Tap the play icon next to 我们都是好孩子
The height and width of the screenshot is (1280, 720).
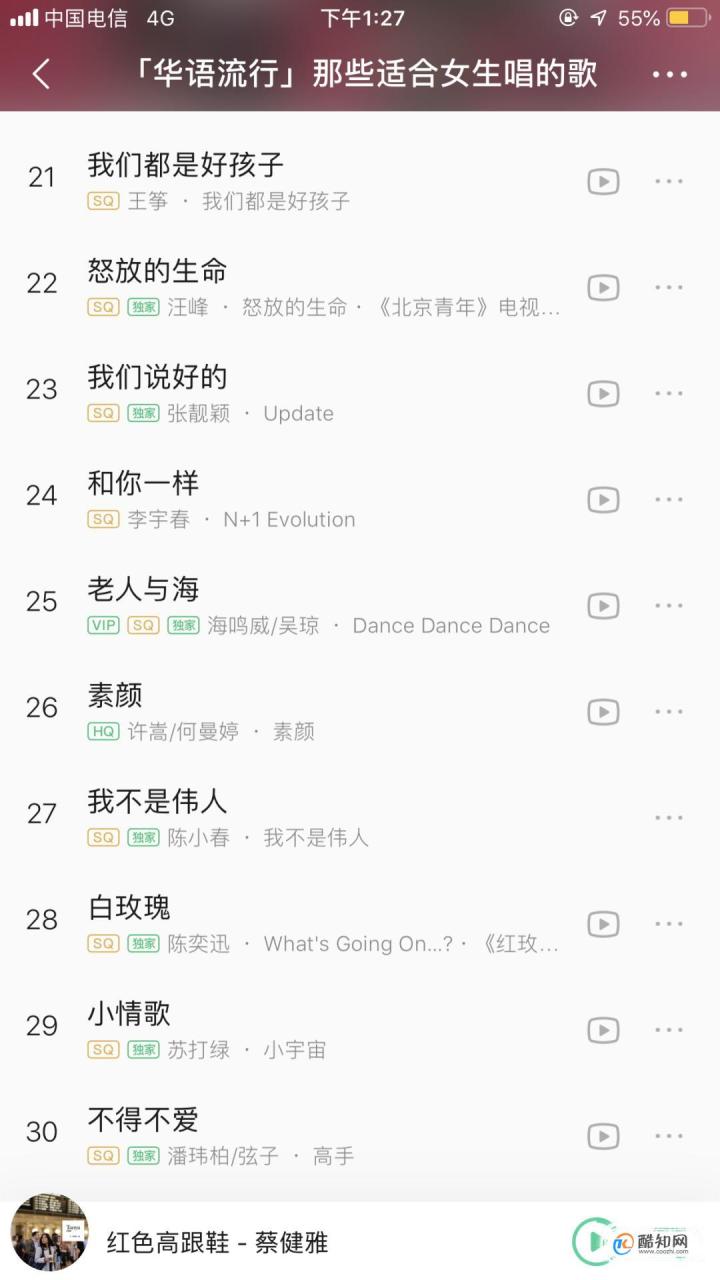click(x=603, y=181)
